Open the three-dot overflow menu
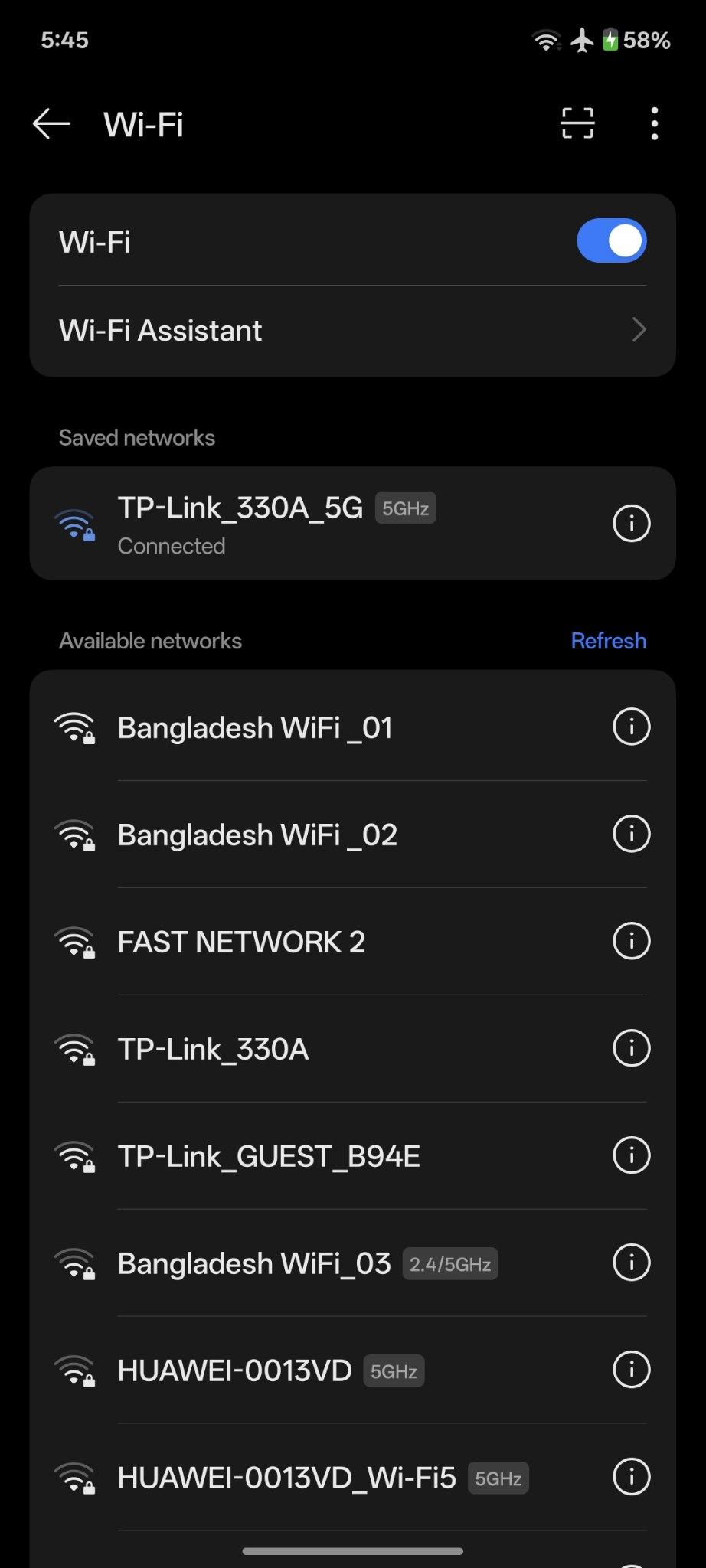 click(x=654, y=123)
